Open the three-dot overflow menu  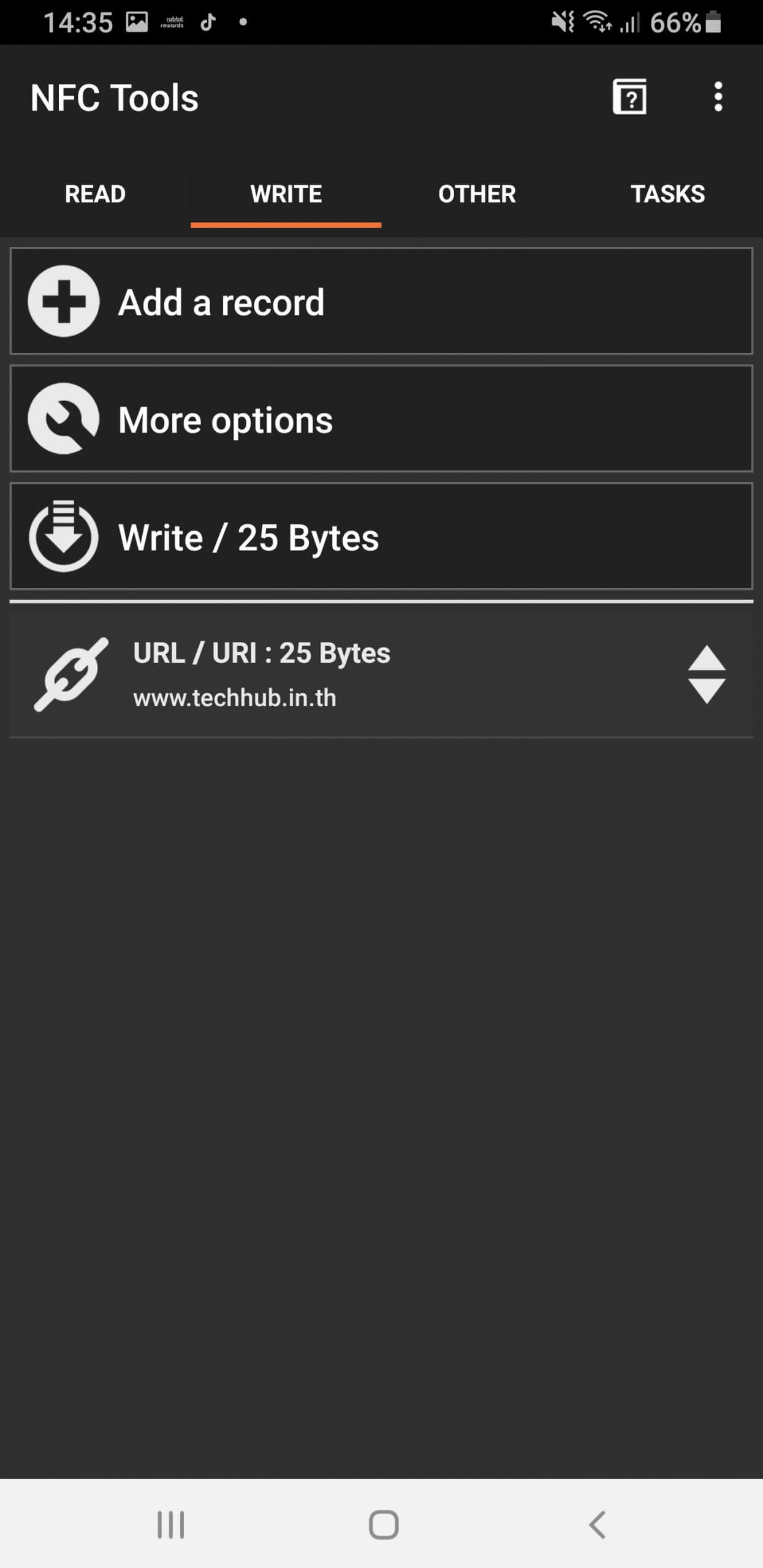coord(718,97)
